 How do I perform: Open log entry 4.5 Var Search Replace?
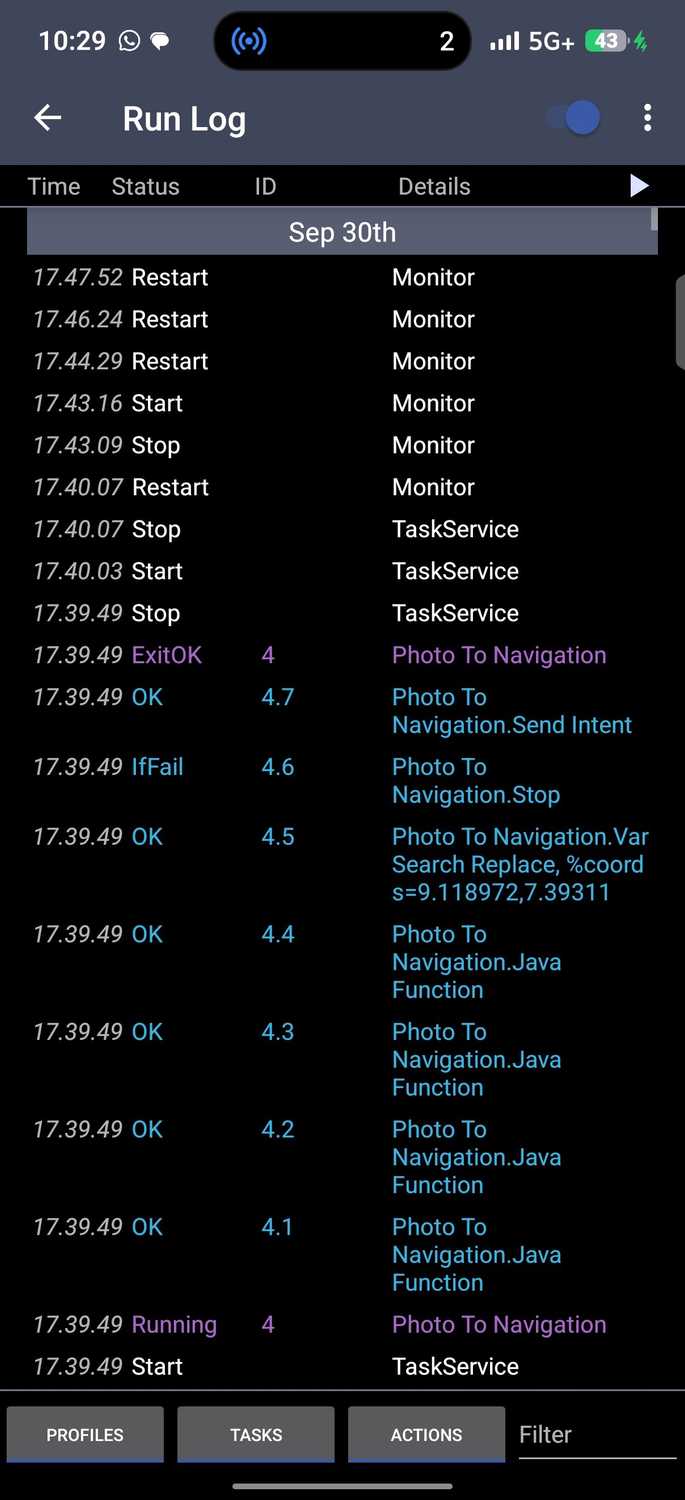tap(342, 864)
